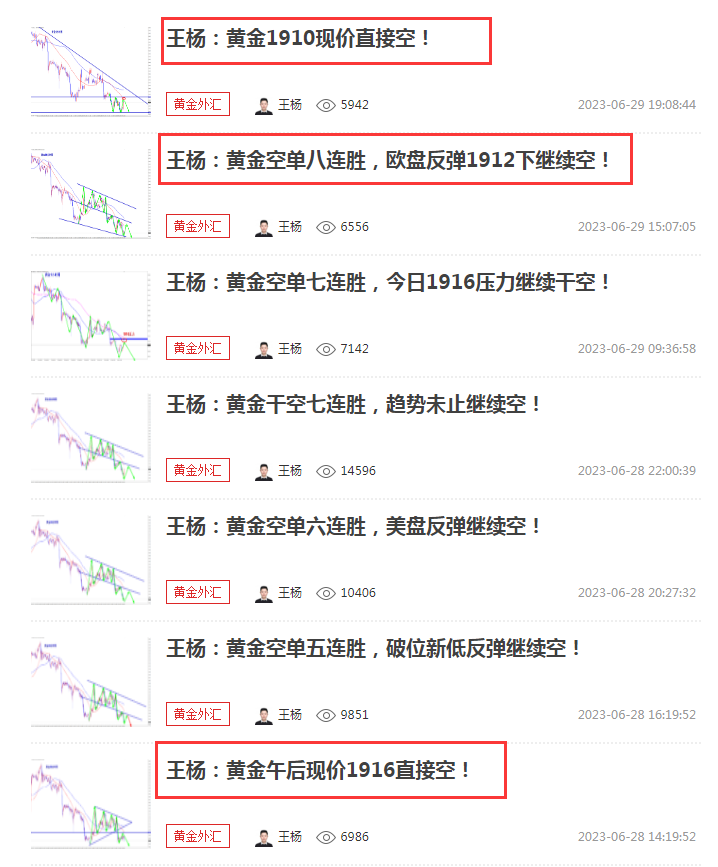Open author 王杨 under 黄金空单八连胜 article
The image size is (718, 867).
(x=289, y=227)
